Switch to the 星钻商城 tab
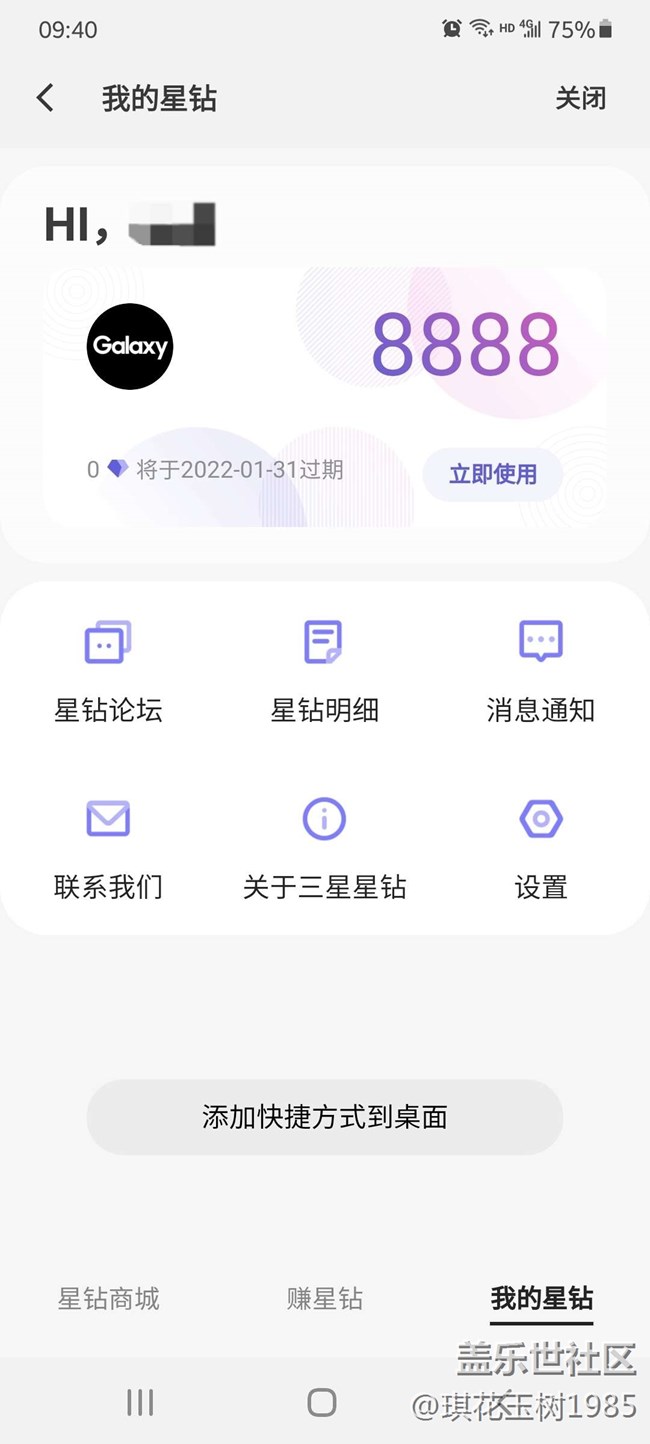Viewport: 650px width, 1444px height. 108,1299
